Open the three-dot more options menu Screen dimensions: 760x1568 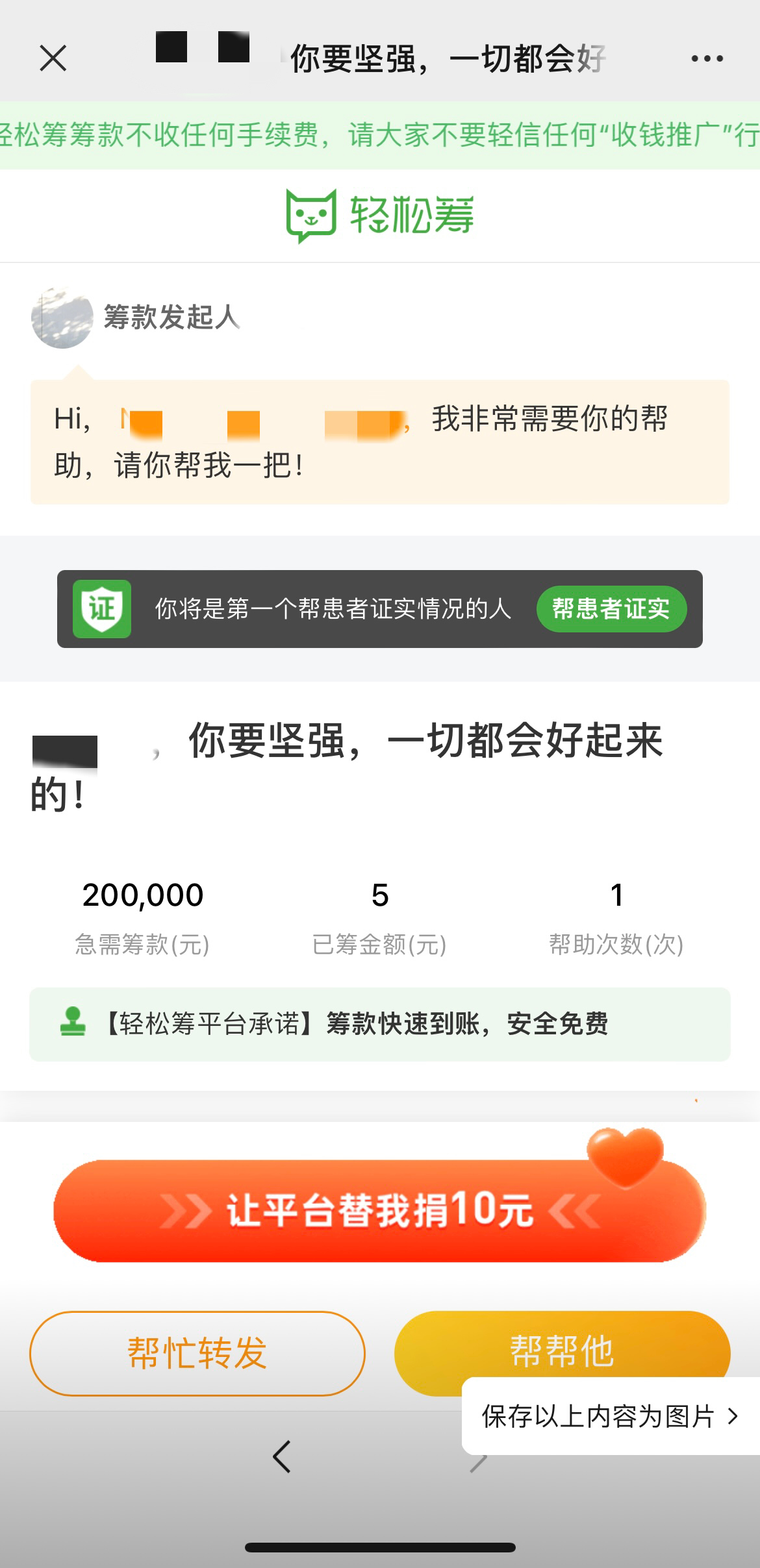click(707, 58)
